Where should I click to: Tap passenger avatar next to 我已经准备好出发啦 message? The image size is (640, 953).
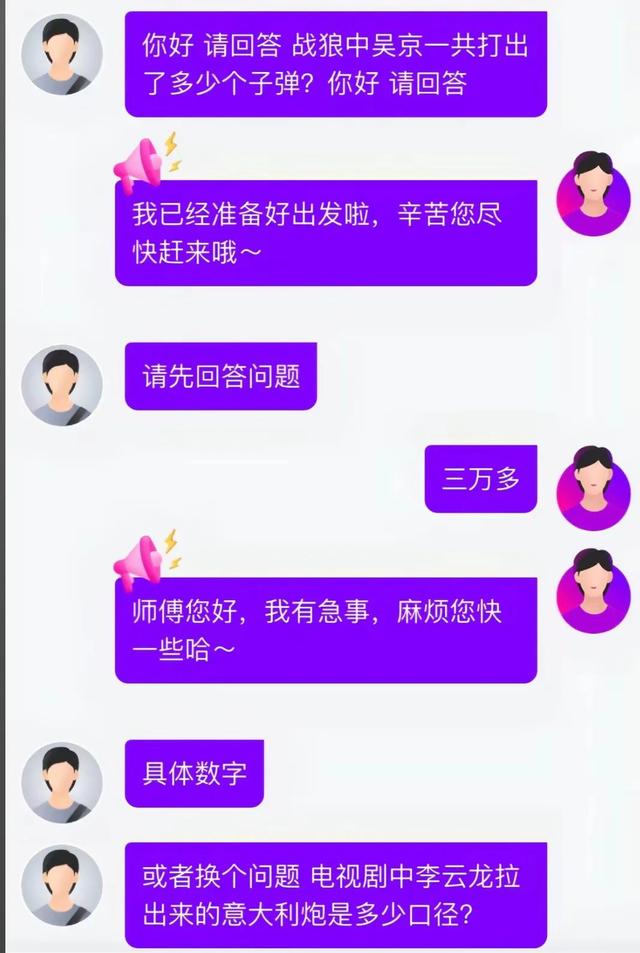tap(593, 193)
